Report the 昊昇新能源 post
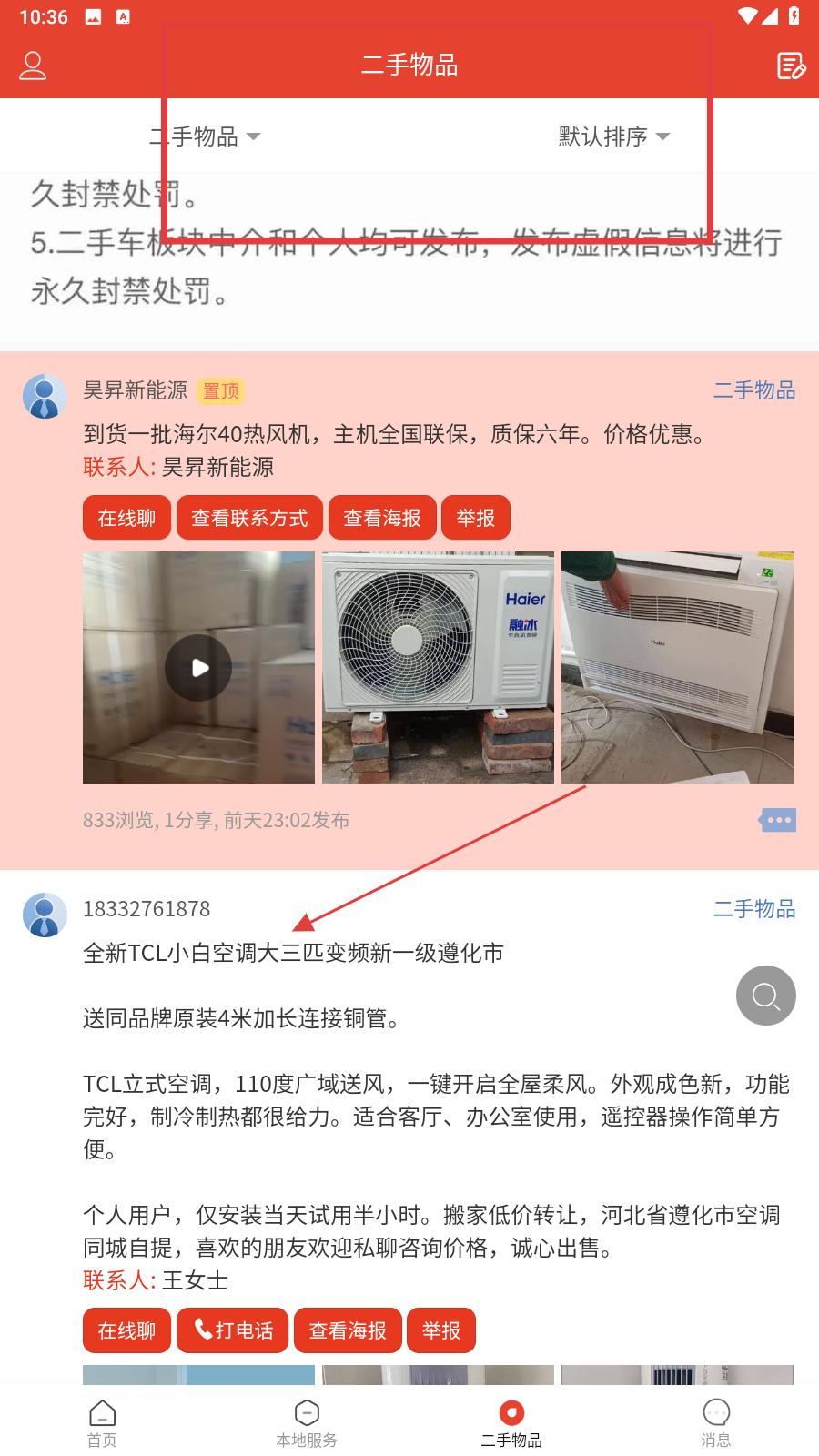819x1456 pixels. click(x=476, y=518)
